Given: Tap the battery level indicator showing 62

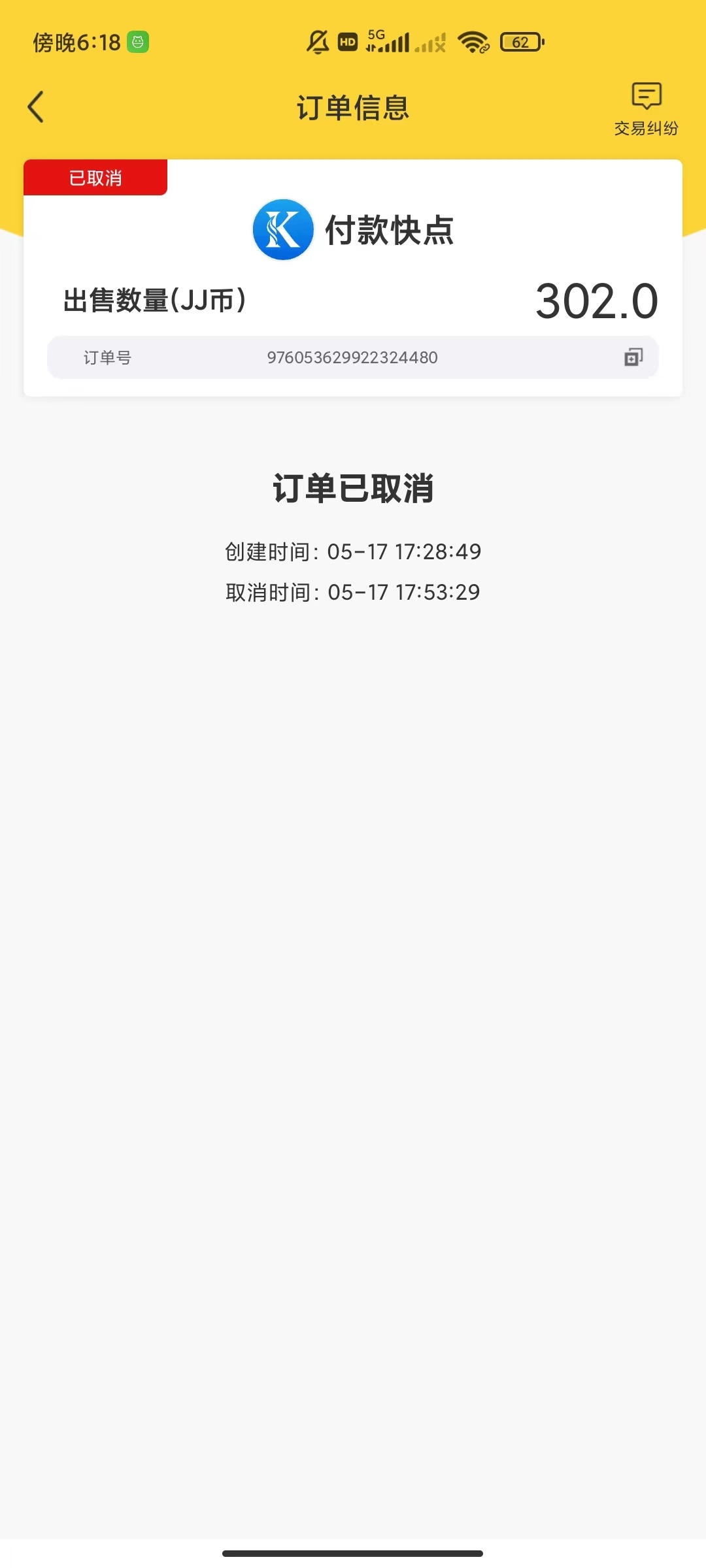Looking at the screenshot, I should [520, 42].
